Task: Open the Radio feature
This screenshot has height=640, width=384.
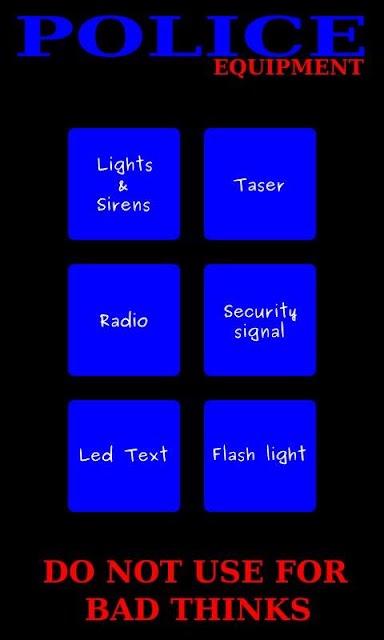Action: pyautogui.click(x=124, y=320)
